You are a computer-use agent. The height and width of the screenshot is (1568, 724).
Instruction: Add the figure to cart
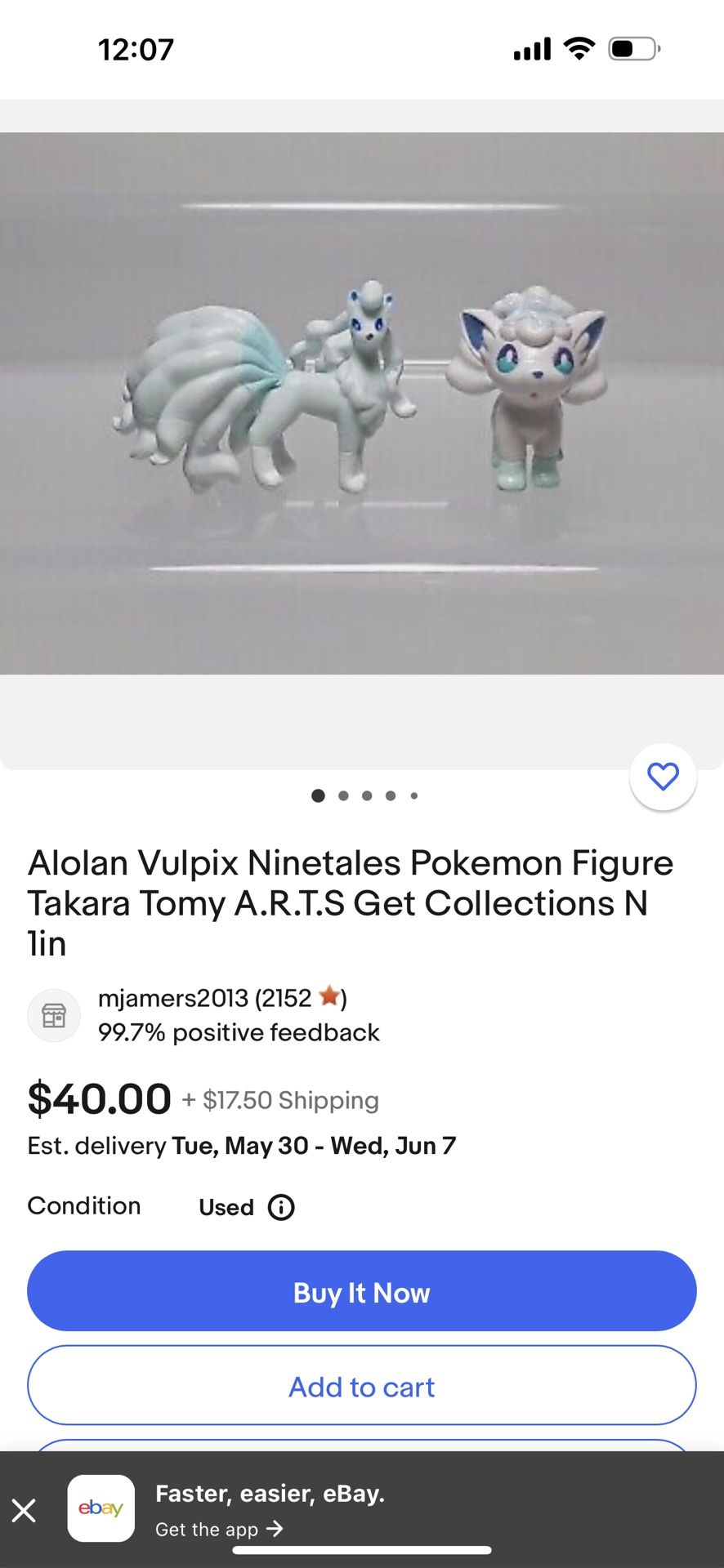361,1386
